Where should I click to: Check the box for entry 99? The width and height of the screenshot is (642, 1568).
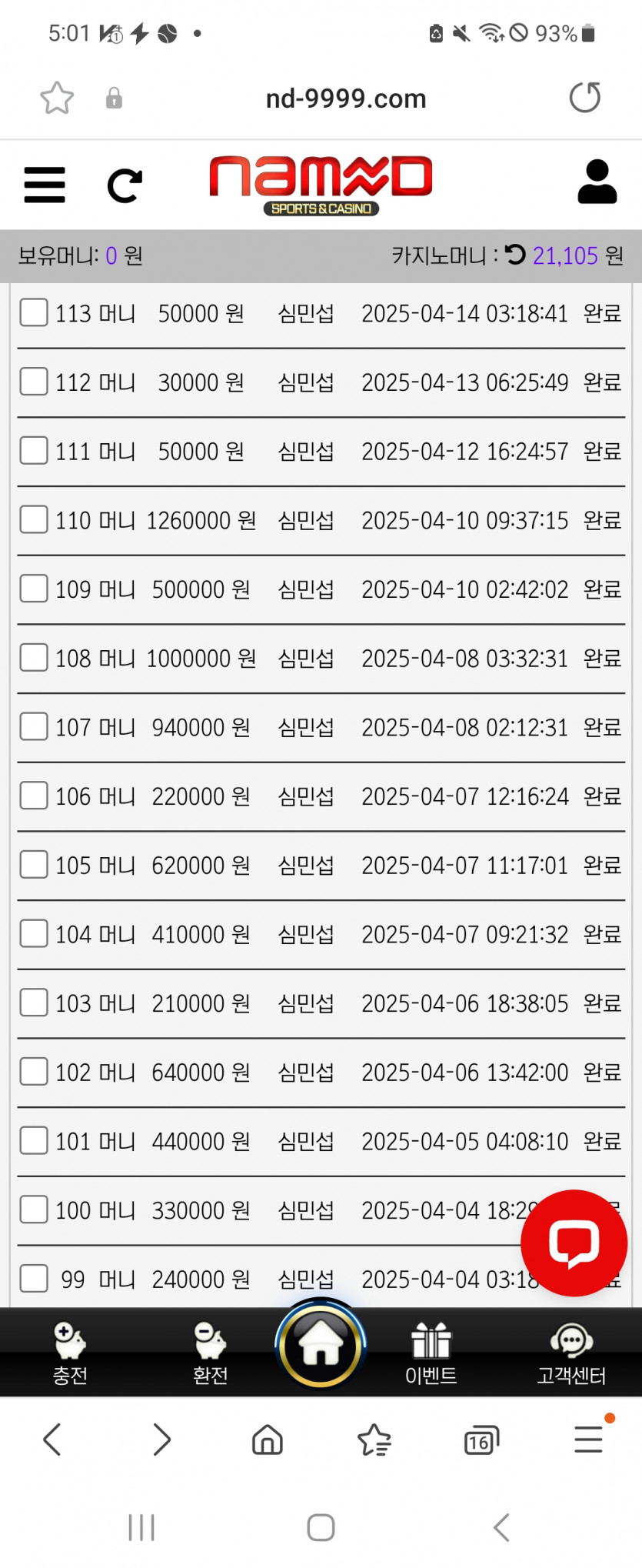tap(34, 1279)
